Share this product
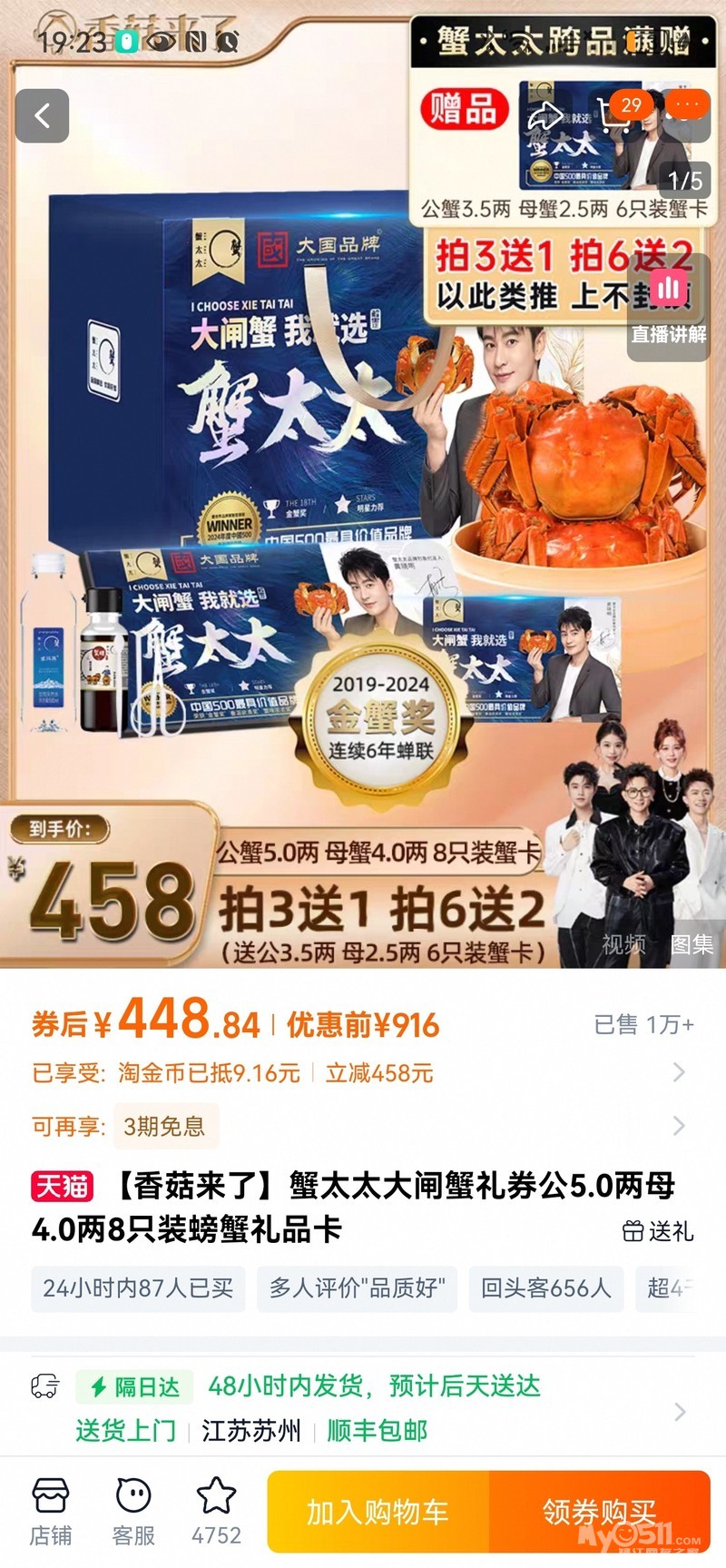 547,116
